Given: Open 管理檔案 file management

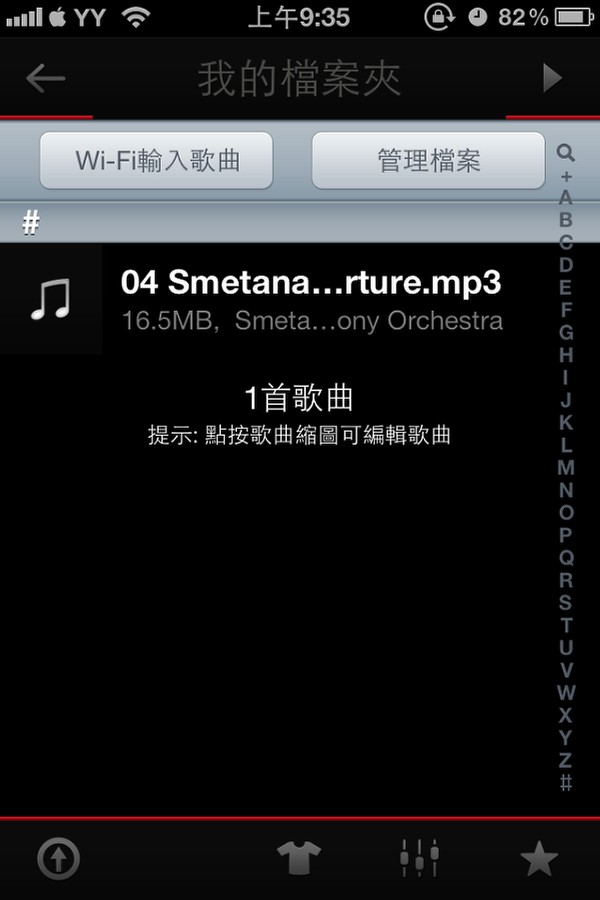Looking at the screenshot, I should pyautogui.click(x=428, y=161).
